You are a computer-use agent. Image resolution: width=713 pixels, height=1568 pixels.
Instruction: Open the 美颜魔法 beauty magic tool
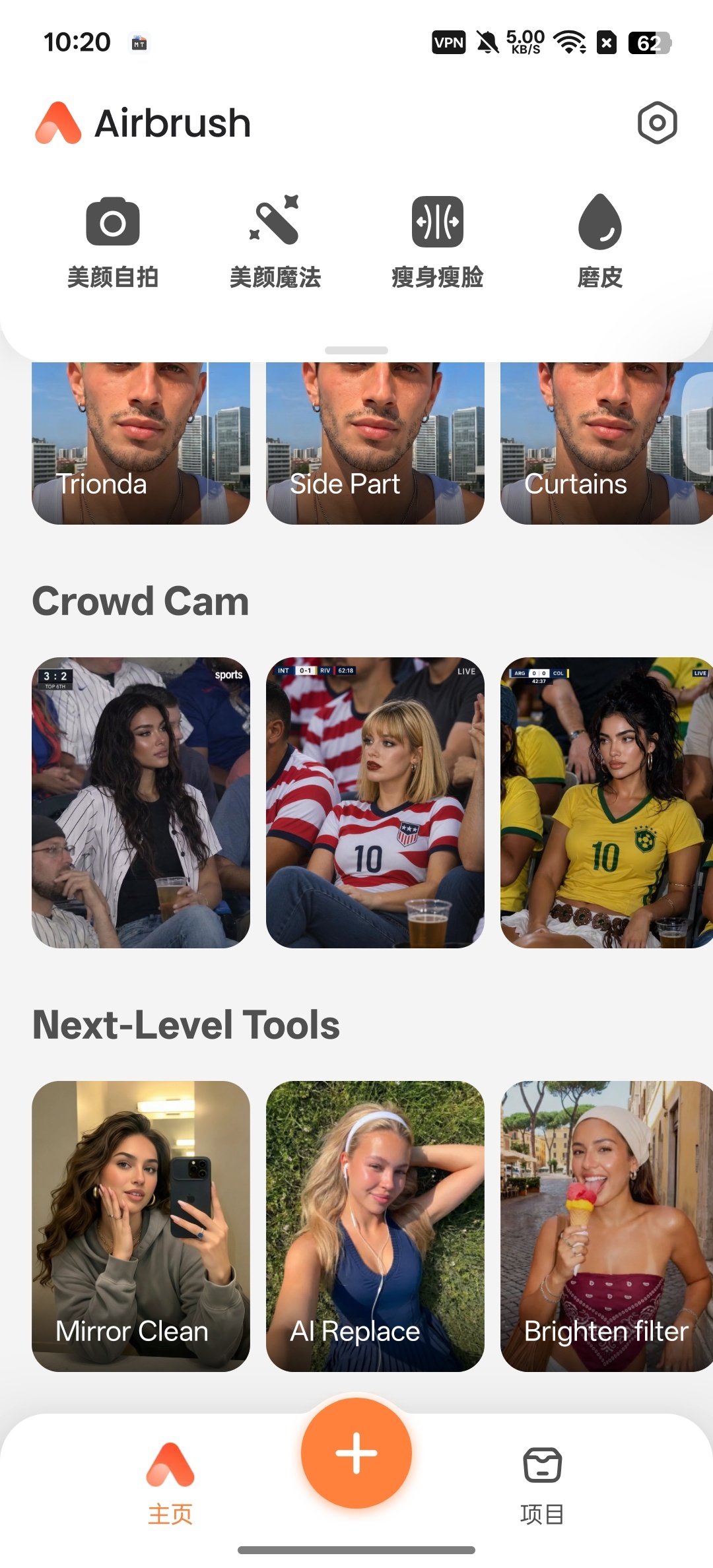[275, 242]
